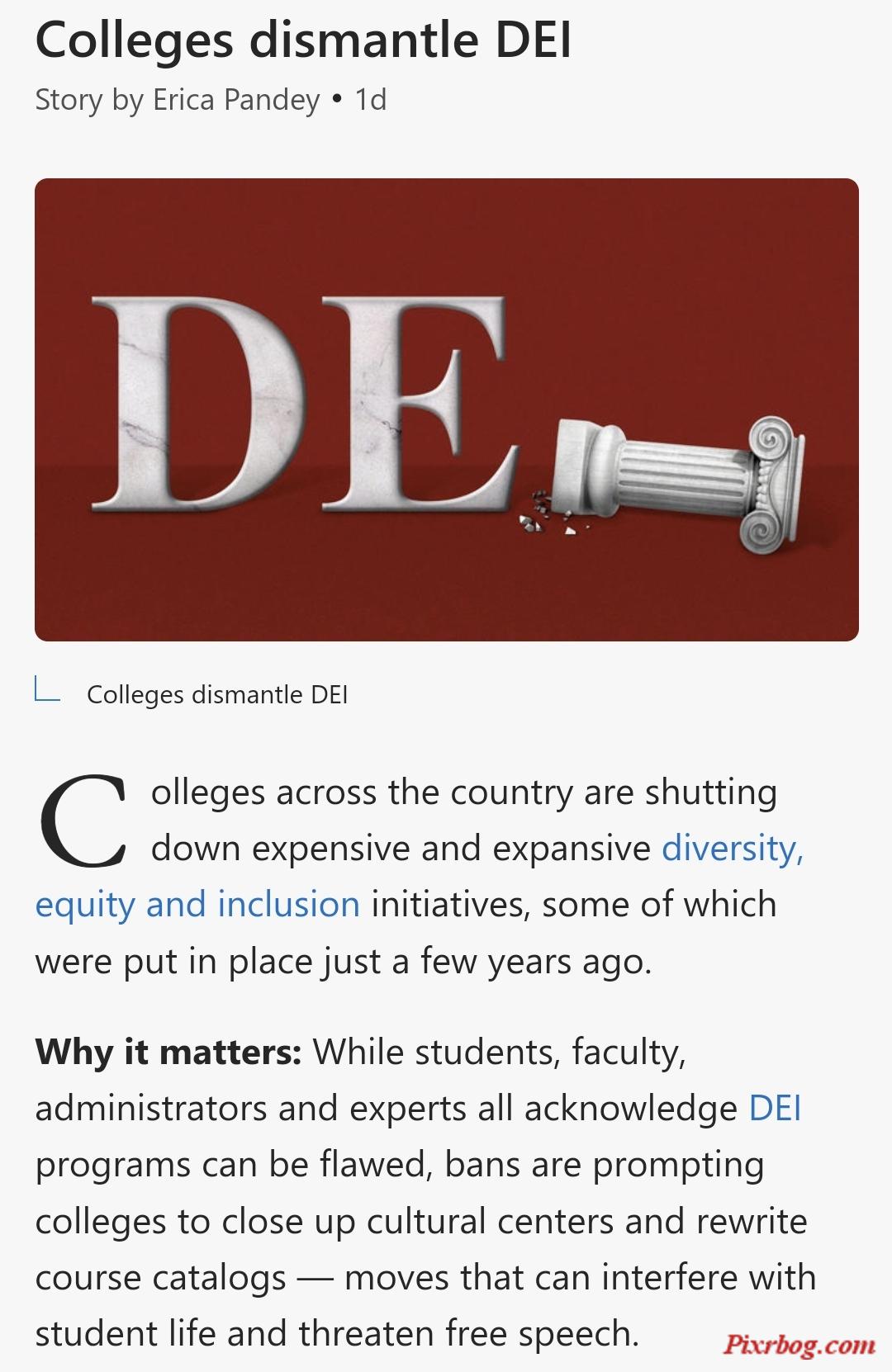Image resolution: width=892 pixels, height=1372 pixels.
Task: Open the DEI column article image
Action: [x=446, y=409]
